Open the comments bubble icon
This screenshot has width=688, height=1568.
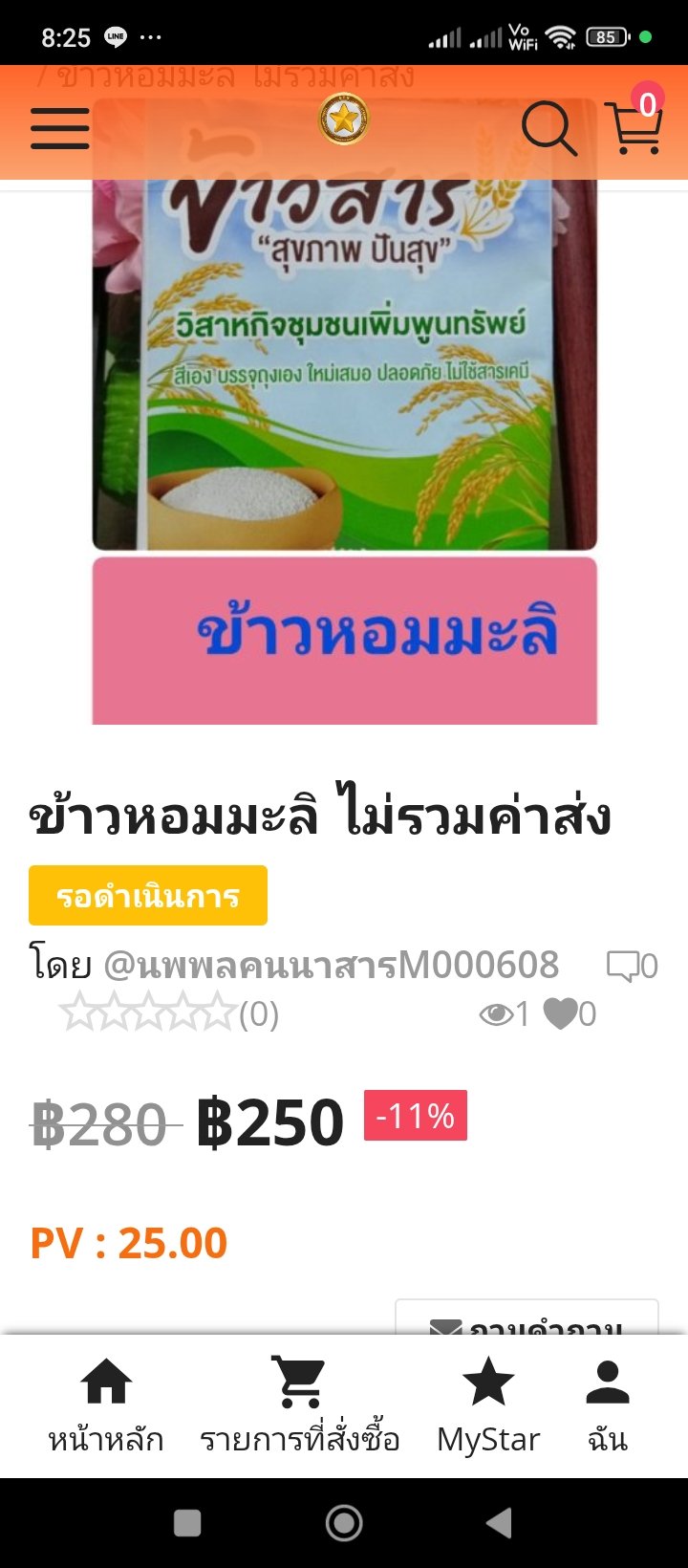pyautogui.click(x=623, y=966)
